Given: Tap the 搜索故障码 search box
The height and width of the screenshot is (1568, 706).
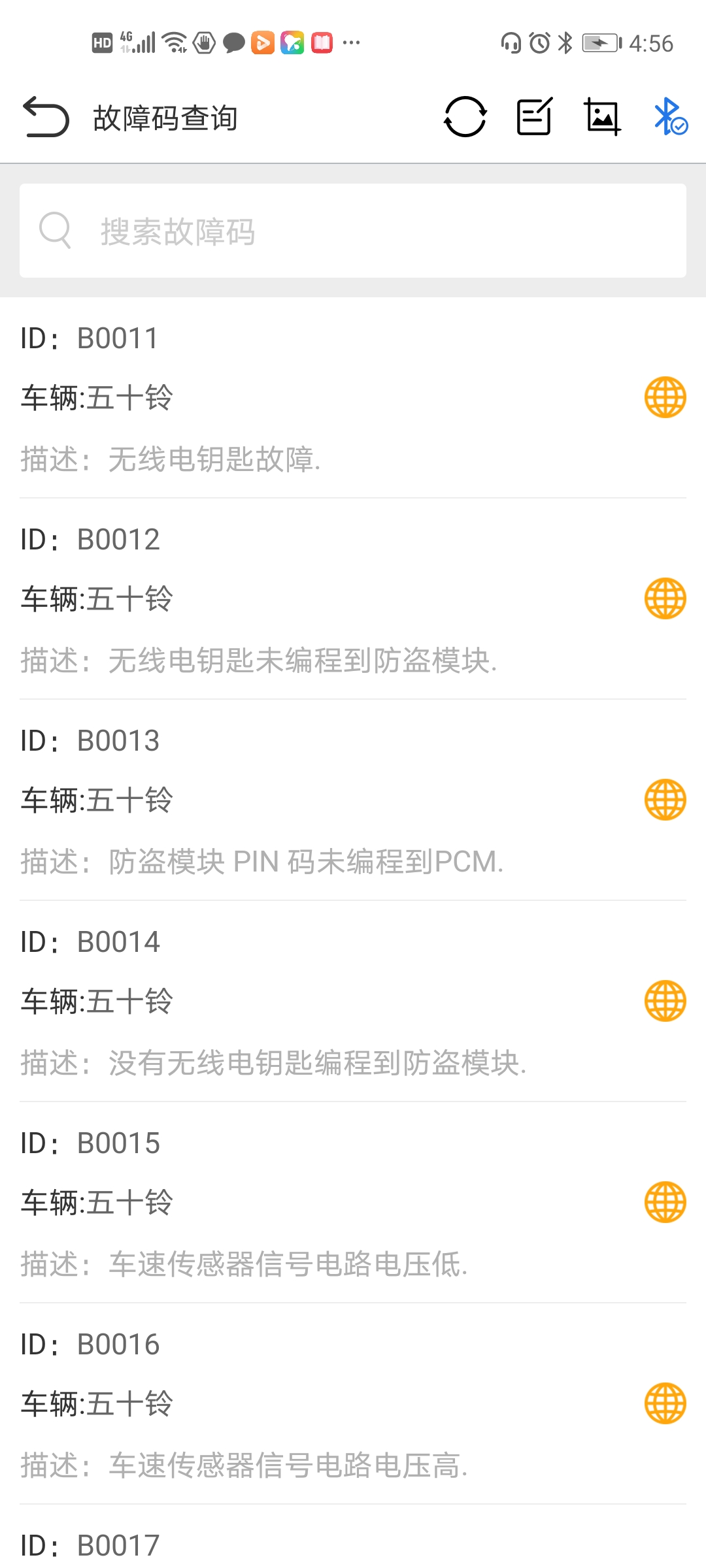Looking at the screenshot, I should (353, 231).
